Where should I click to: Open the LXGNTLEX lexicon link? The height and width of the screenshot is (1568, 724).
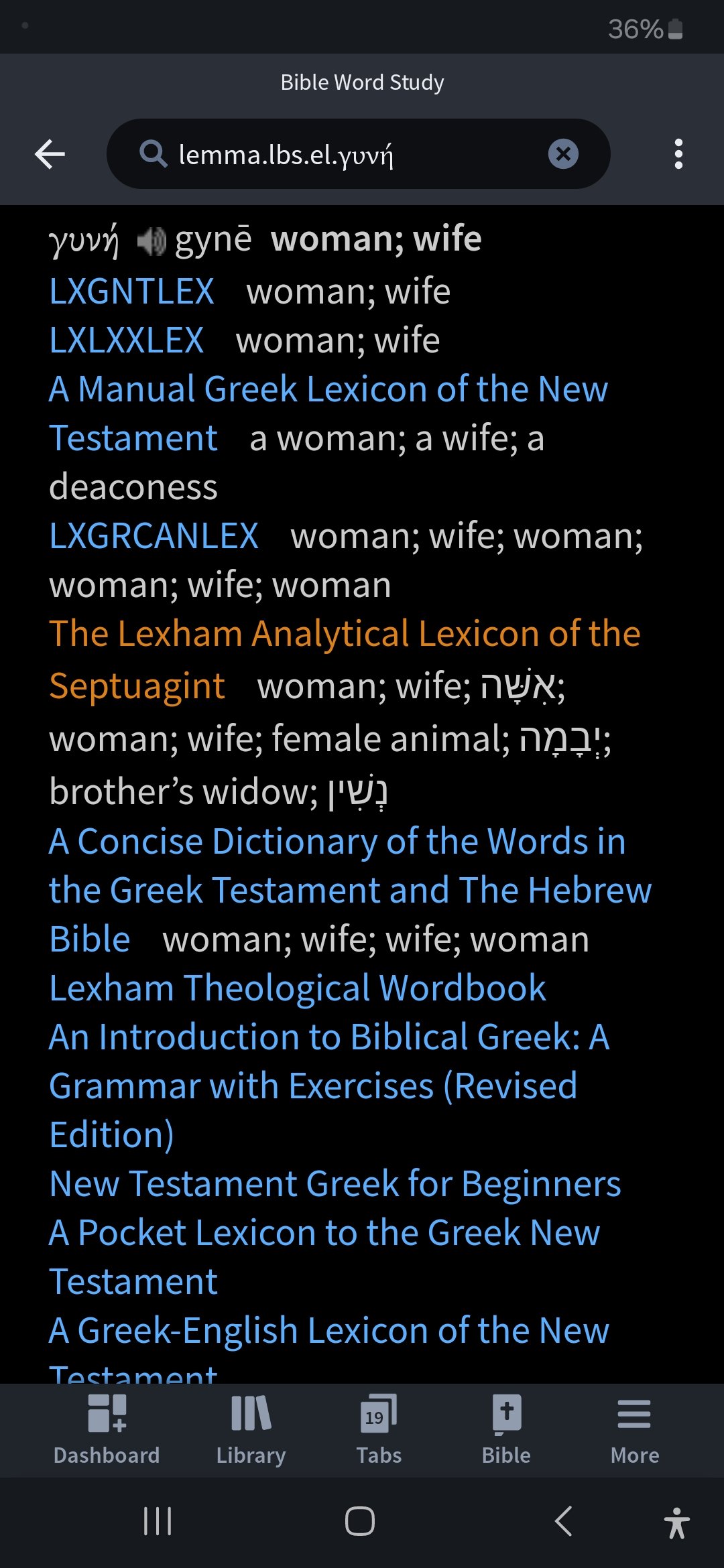pyautogui.click(x=132, y=292)
